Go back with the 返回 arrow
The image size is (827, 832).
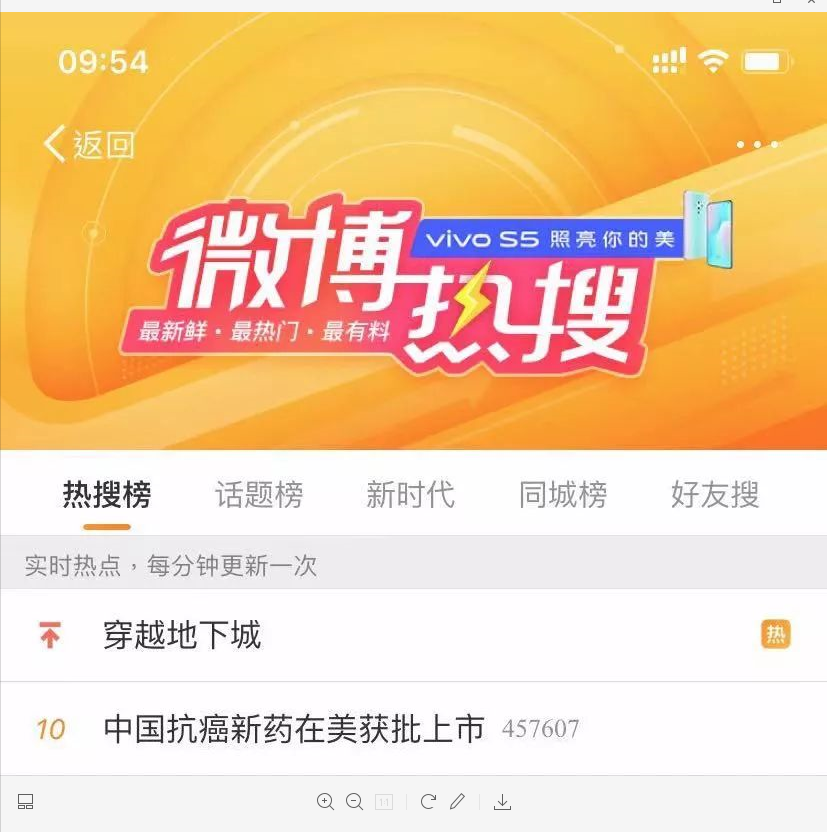click(x=87, y=145)
